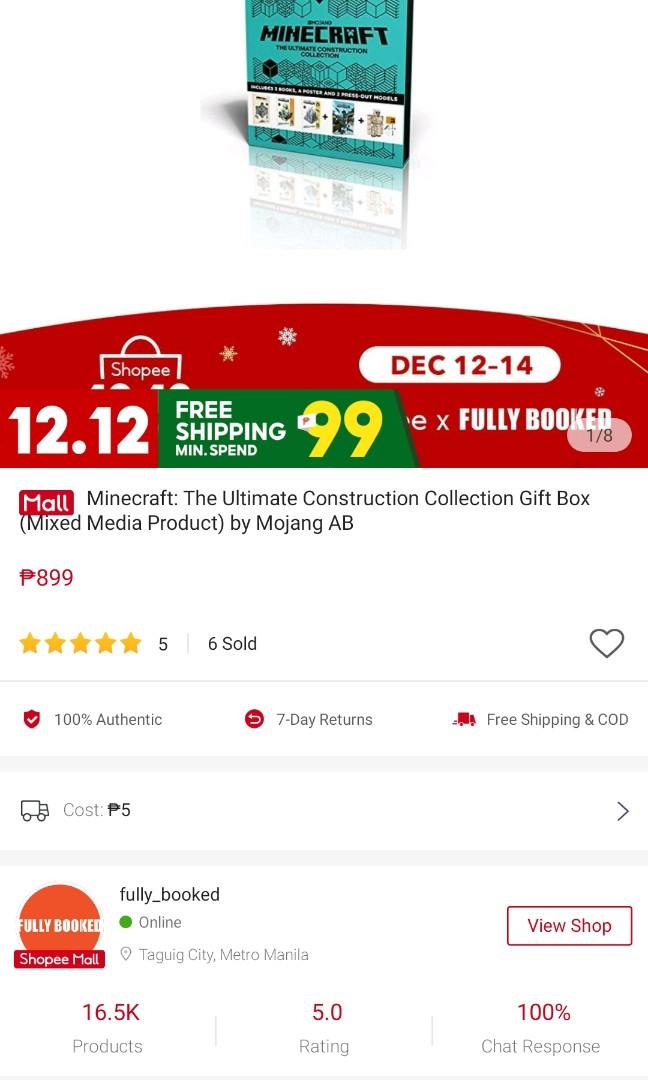The width and height of the screenshot is (648, 1080).
Task: Open the fully_booked shop page
Action: click(569, 925)
